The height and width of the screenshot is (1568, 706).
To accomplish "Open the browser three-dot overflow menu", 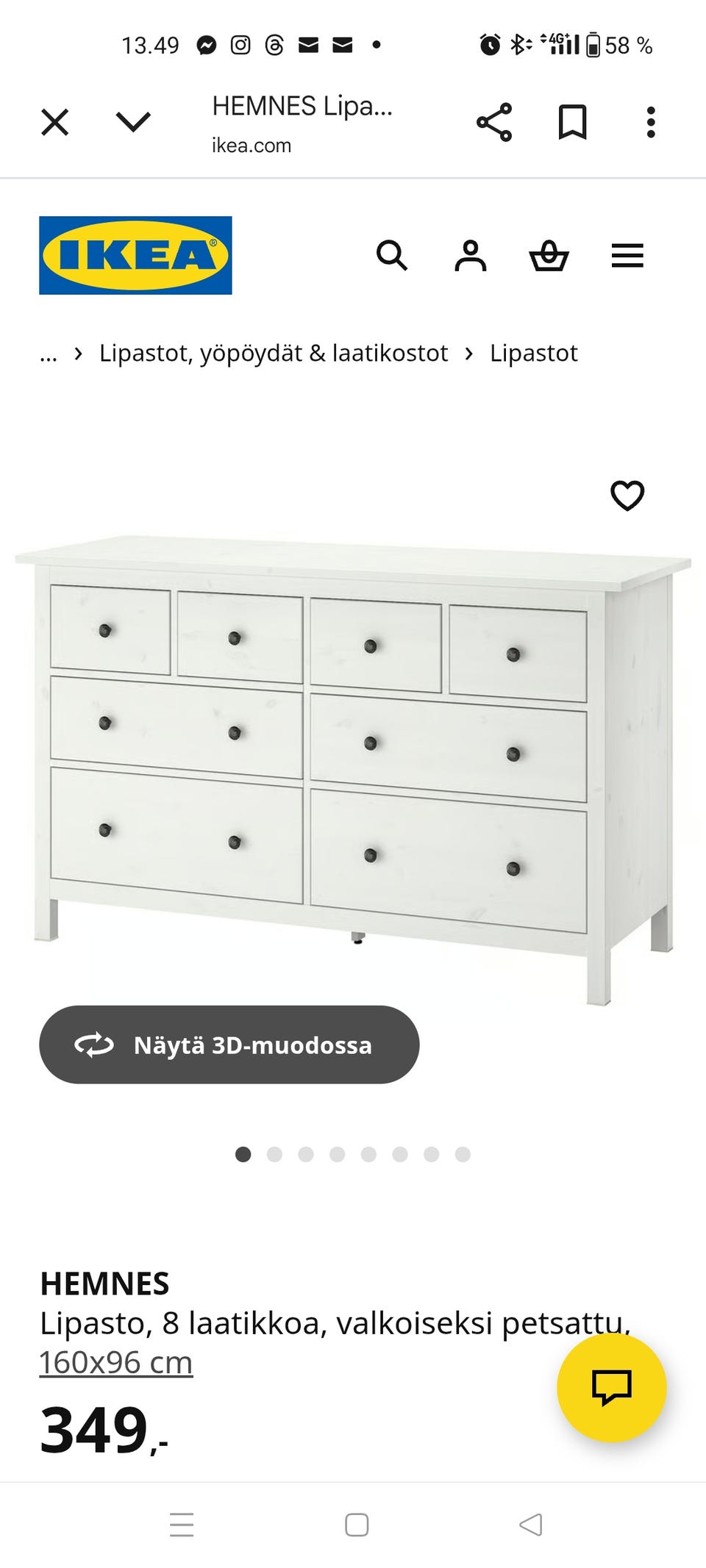I will 650,122.
